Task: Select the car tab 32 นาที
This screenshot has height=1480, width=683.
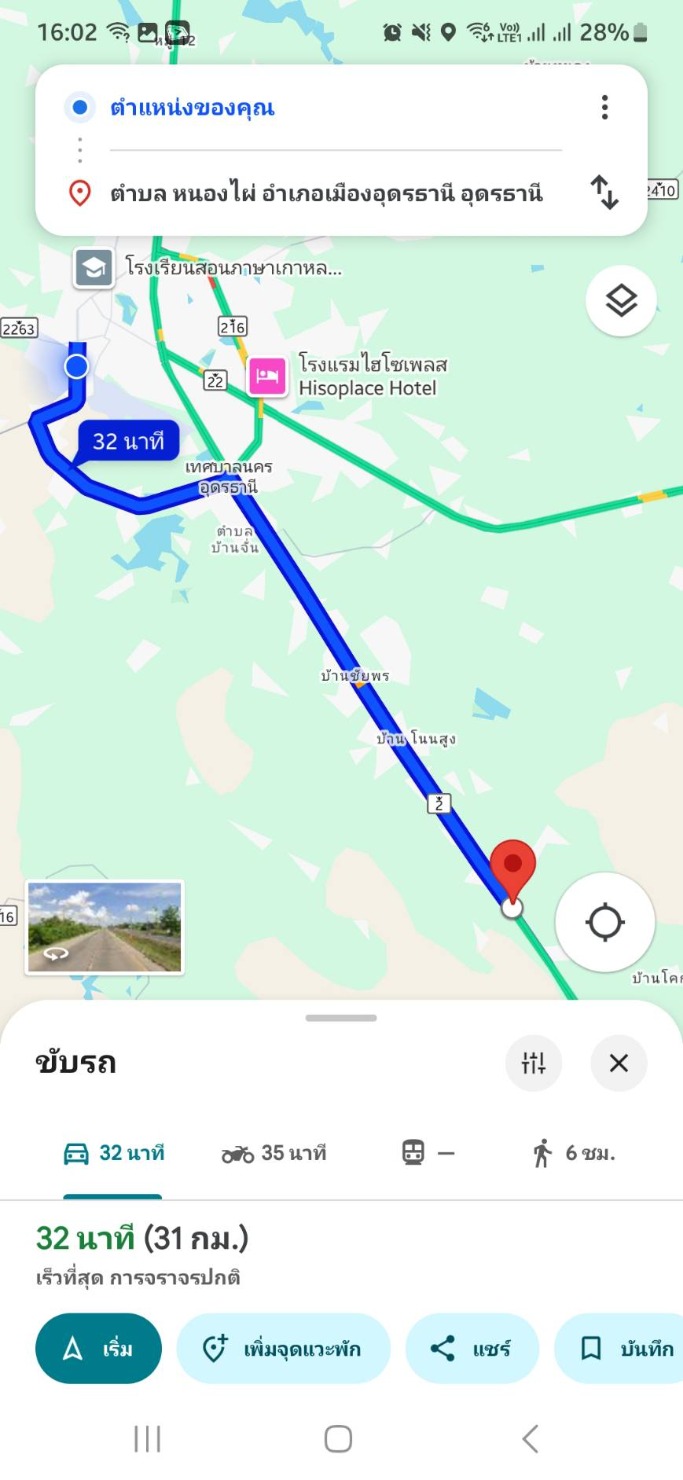Action: (113, 1153)
